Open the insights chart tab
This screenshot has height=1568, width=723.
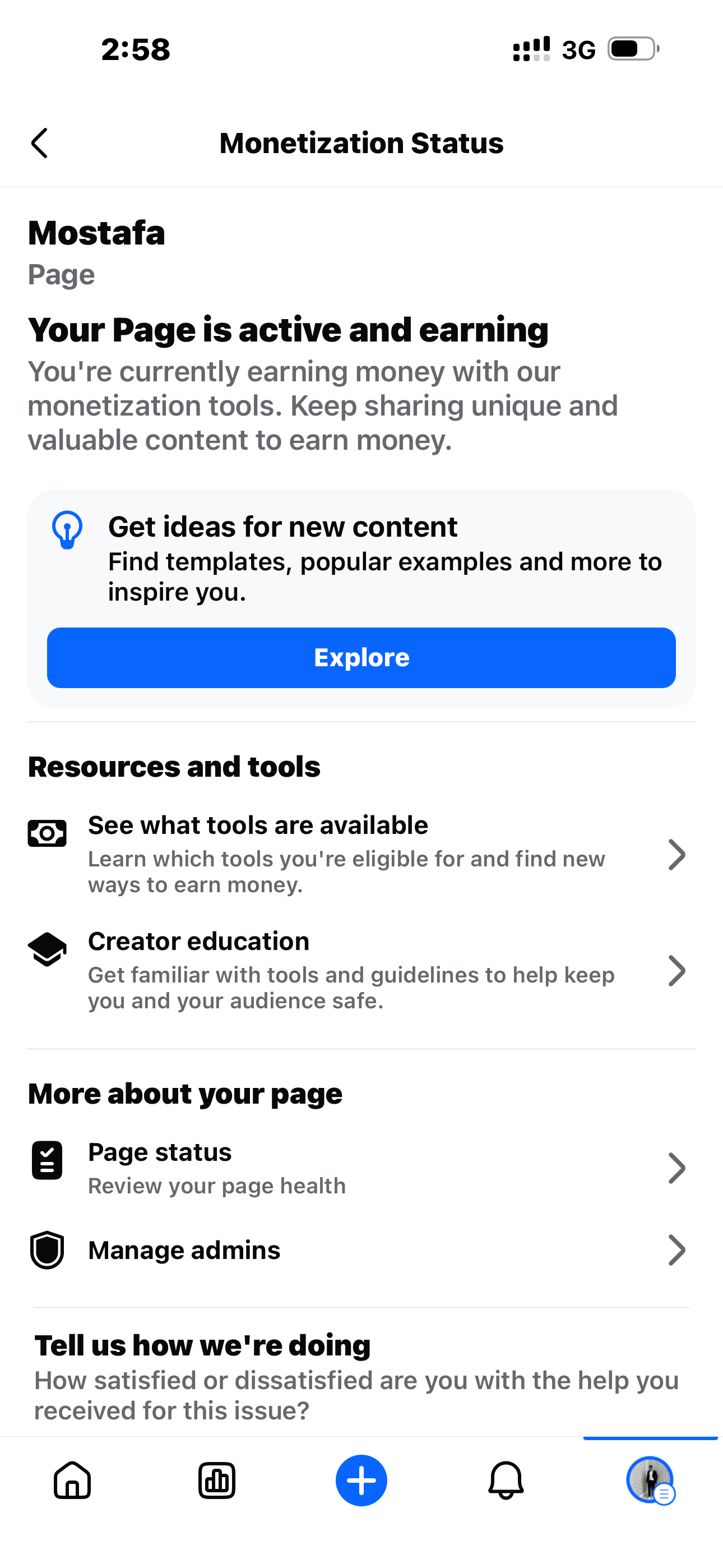(x=217, y=1481)
